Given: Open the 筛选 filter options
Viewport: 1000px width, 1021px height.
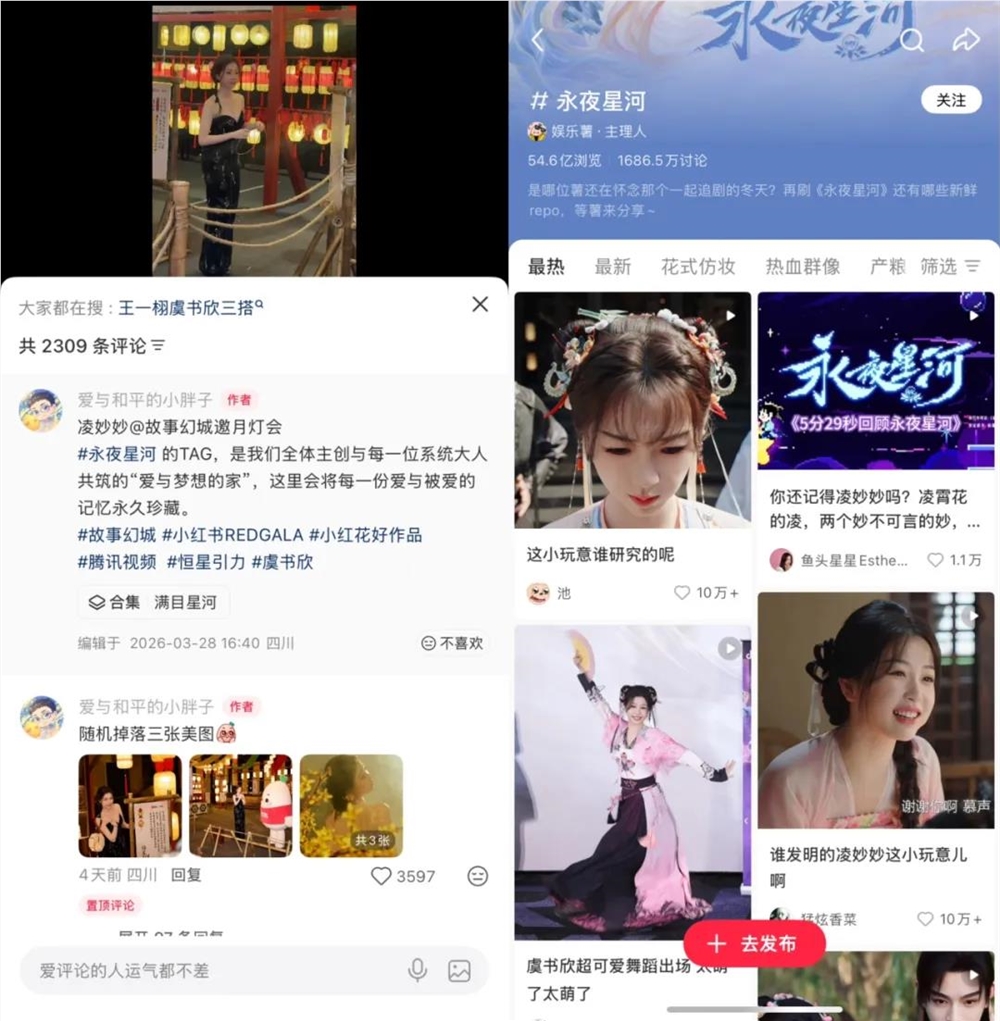Looking at the screenshot, I should point(941,266).
